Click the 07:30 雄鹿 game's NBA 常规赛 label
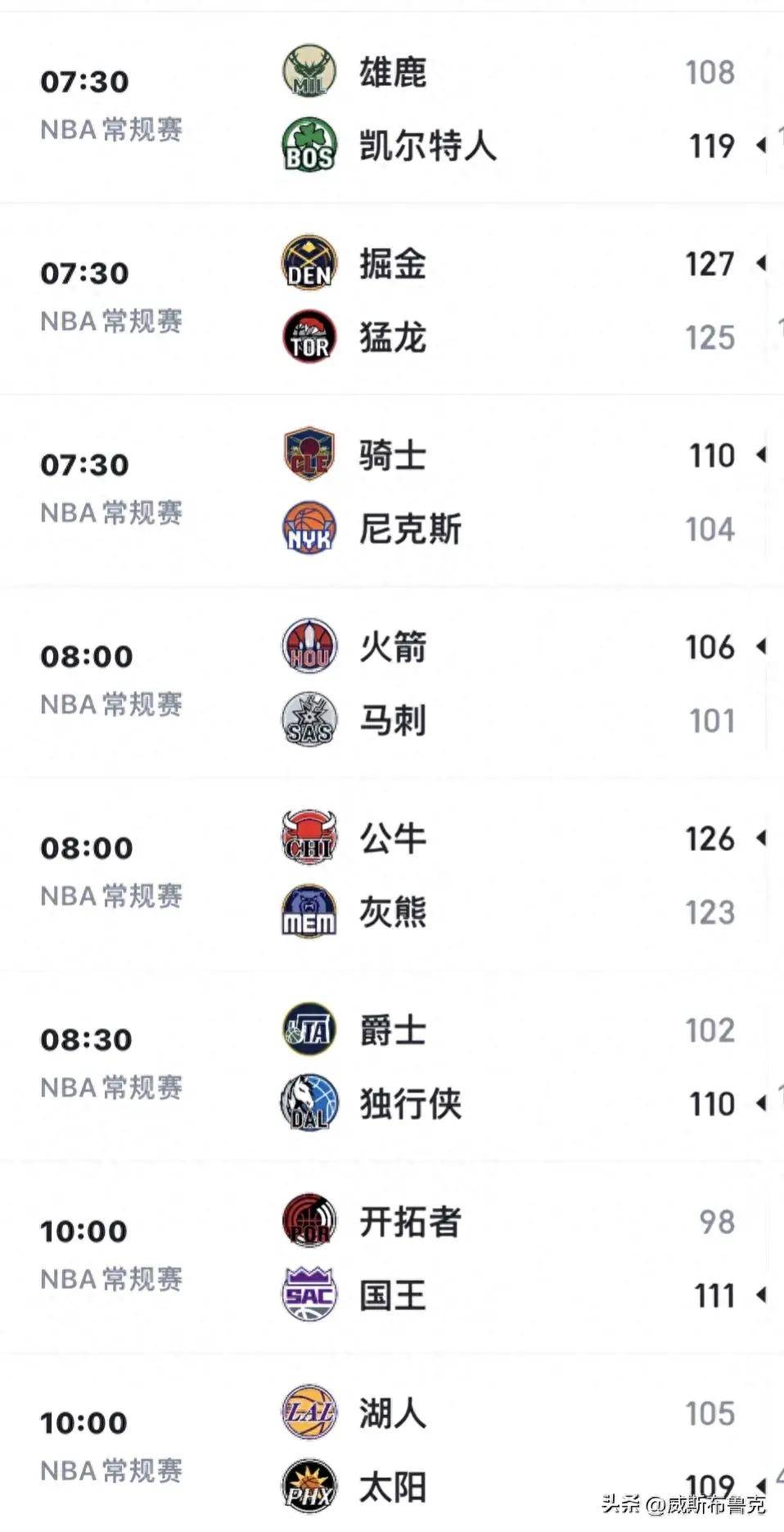The height and width of the screenshot is (1532, 784). (111, 129)
